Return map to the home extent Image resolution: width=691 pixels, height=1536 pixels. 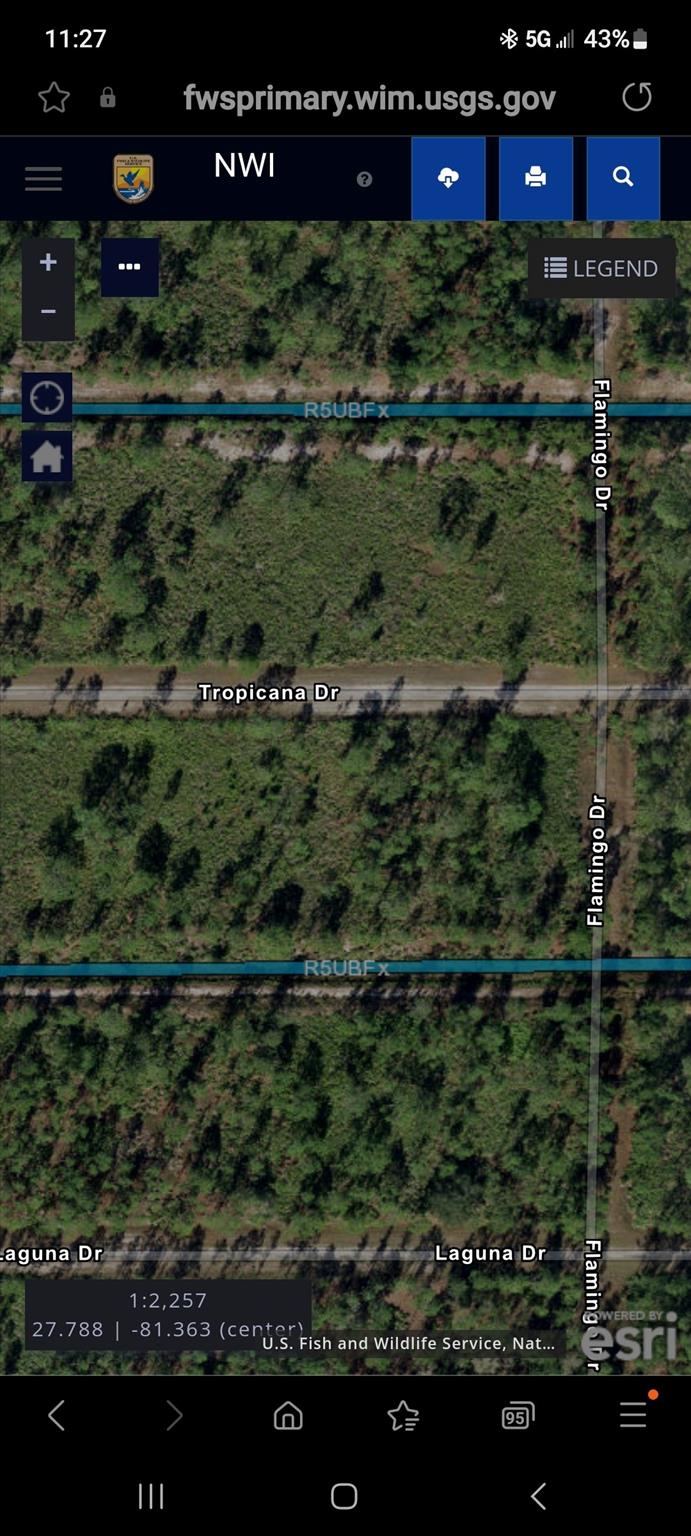(x=47, y=457)
